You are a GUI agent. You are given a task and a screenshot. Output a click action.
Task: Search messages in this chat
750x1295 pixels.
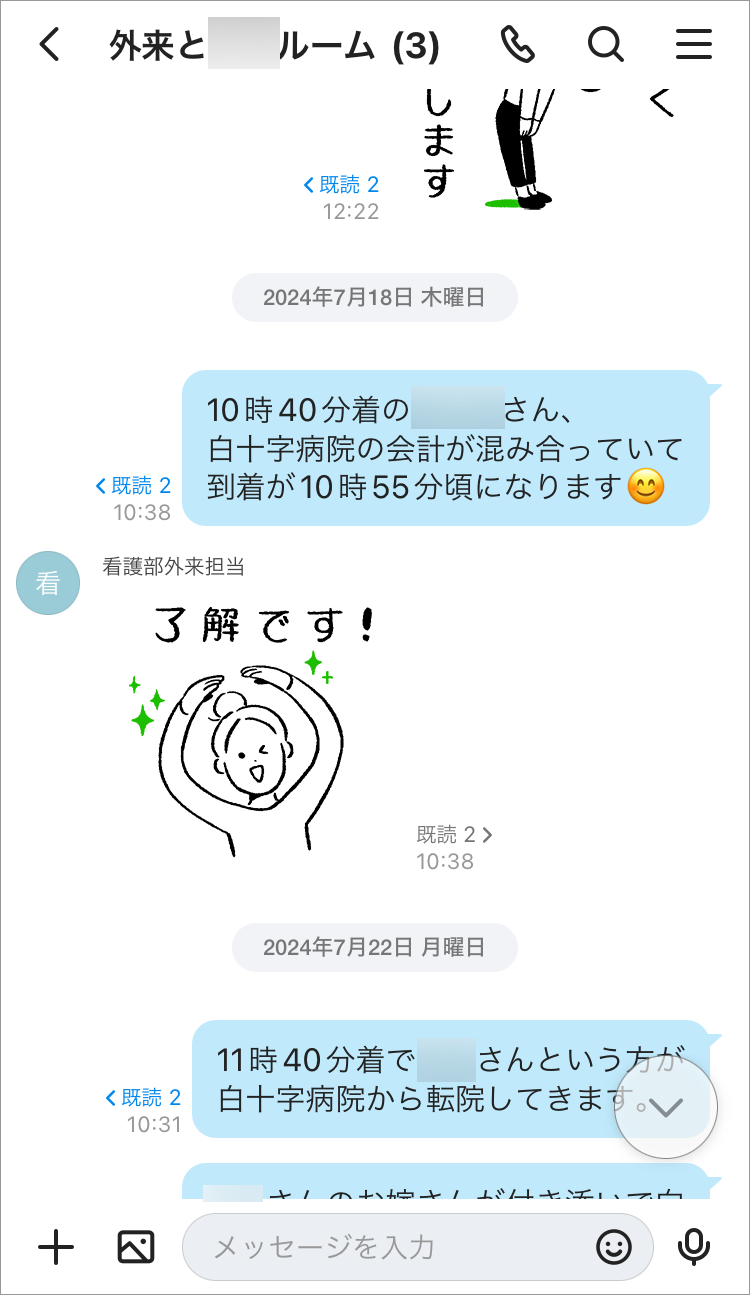pyautogui.click(x=605, y=45)
